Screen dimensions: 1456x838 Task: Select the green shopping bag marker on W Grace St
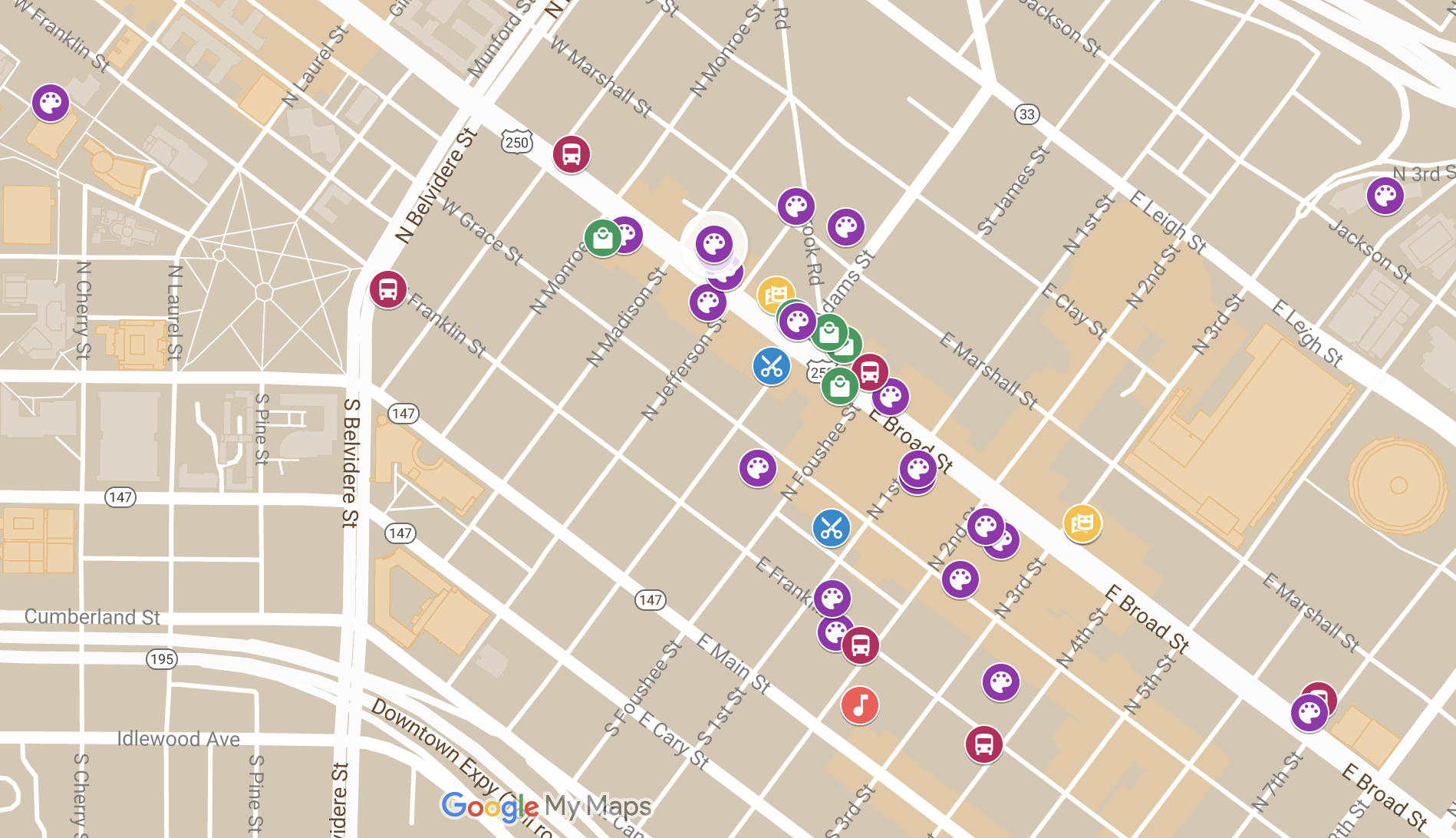[602, 238]
